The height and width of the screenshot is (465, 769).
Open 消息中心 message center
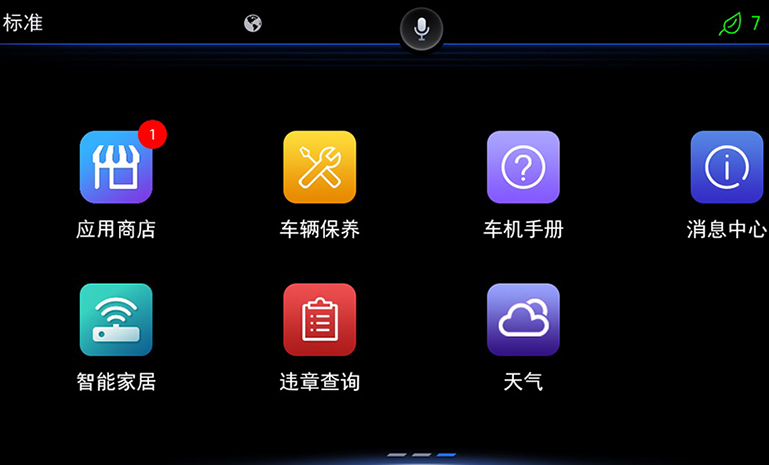point(727,167)
